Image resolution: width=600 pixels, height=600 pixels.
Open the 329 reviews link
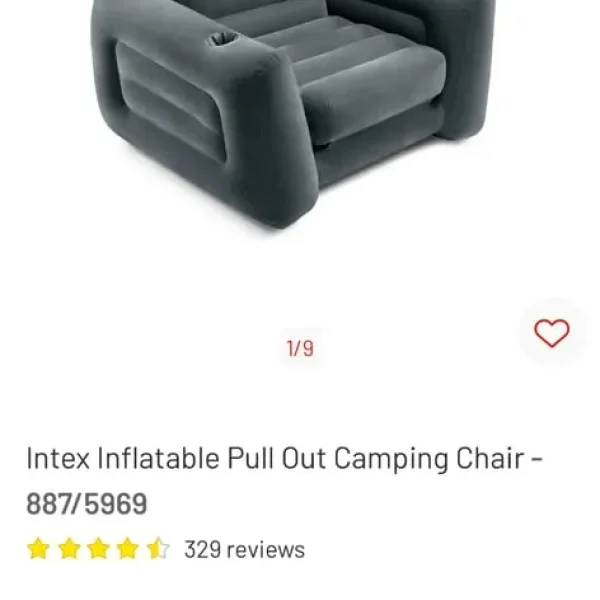pos(244,549)
